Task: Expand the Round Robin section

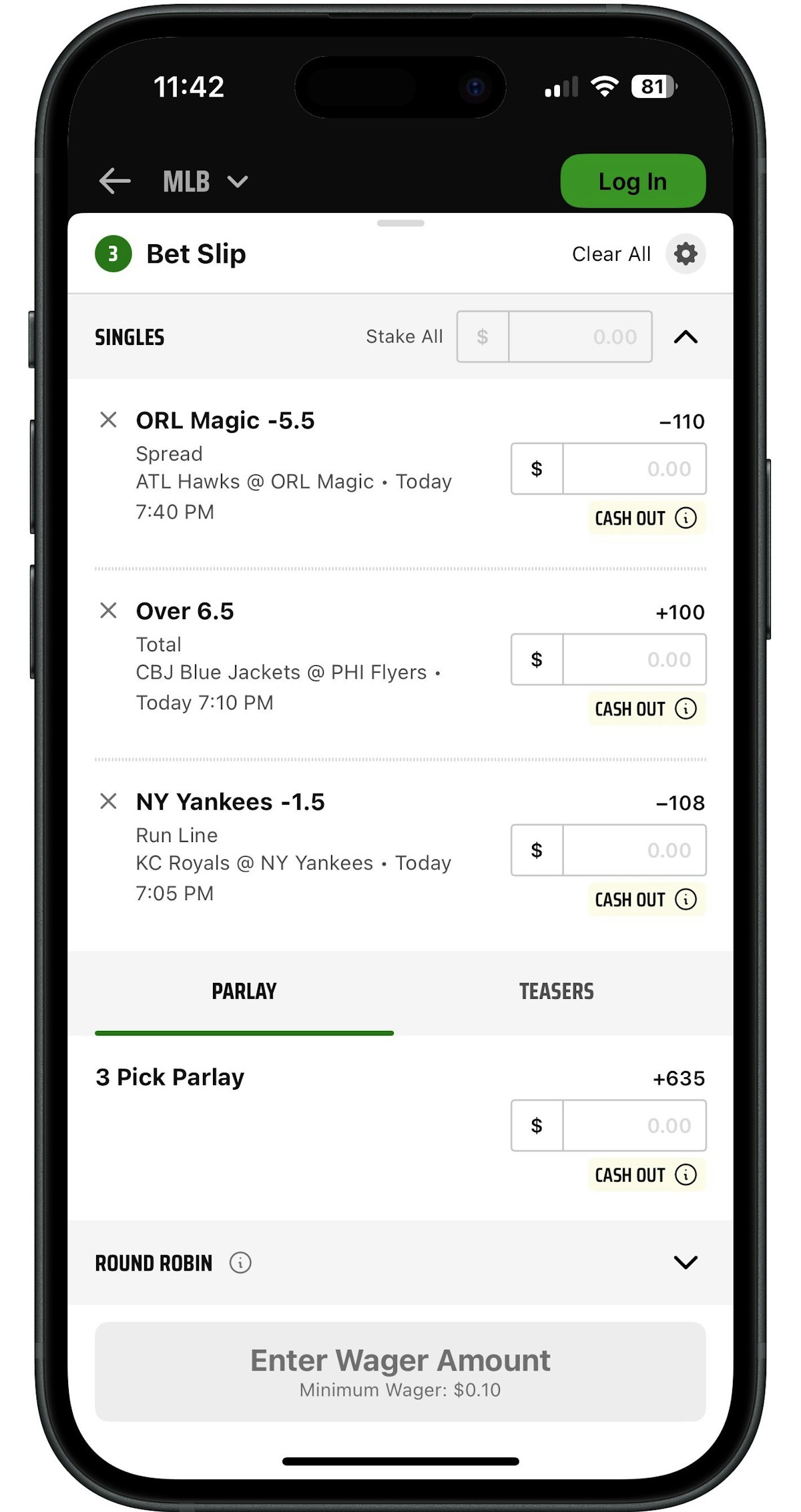Action: click(686, 1262)
